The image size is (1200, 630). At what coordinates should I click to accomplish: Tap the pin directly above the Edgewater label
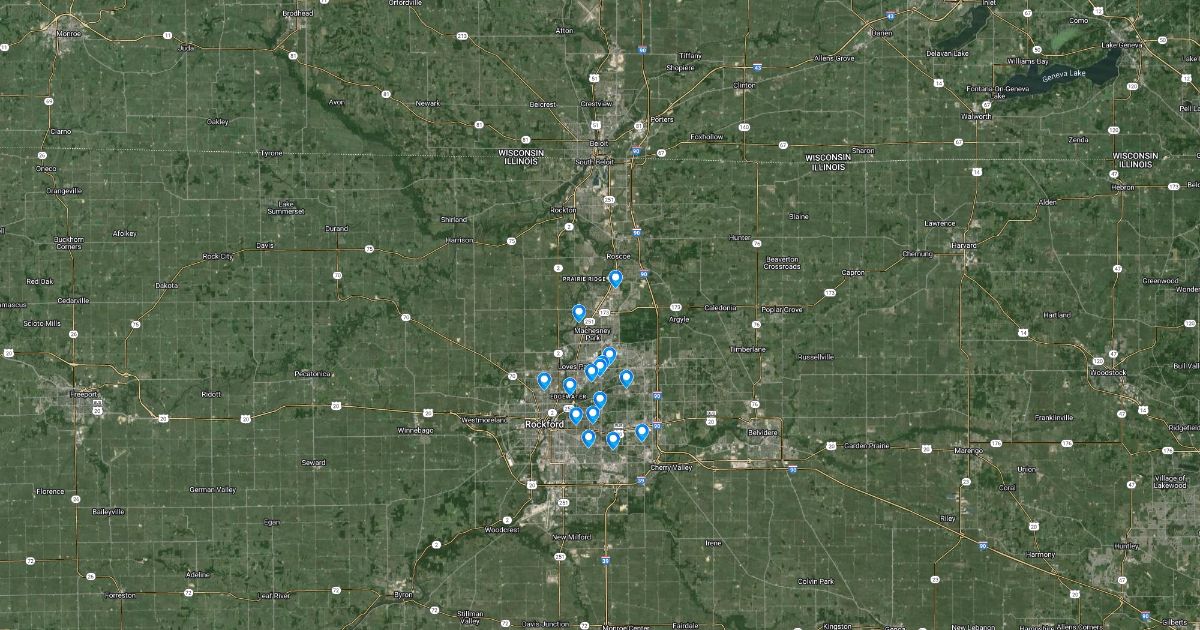(569, 385)
